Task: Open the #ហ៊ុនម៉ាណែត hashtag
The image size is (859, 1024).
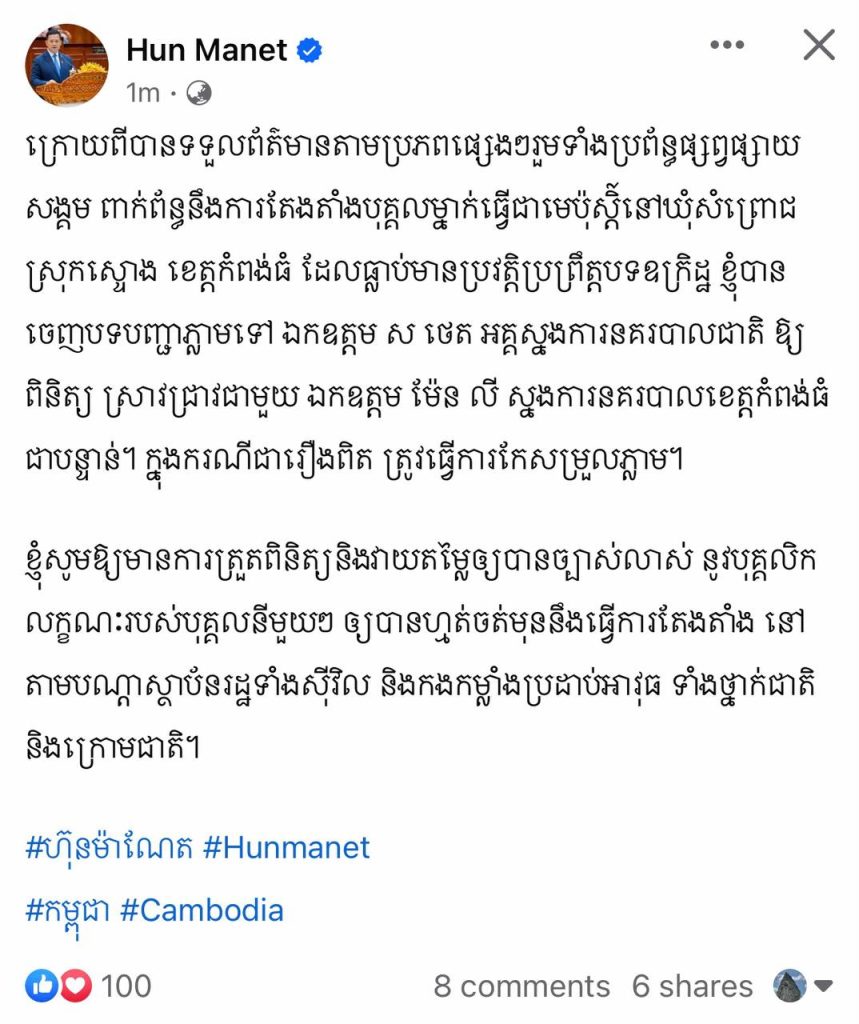Action: pos(109,848)
